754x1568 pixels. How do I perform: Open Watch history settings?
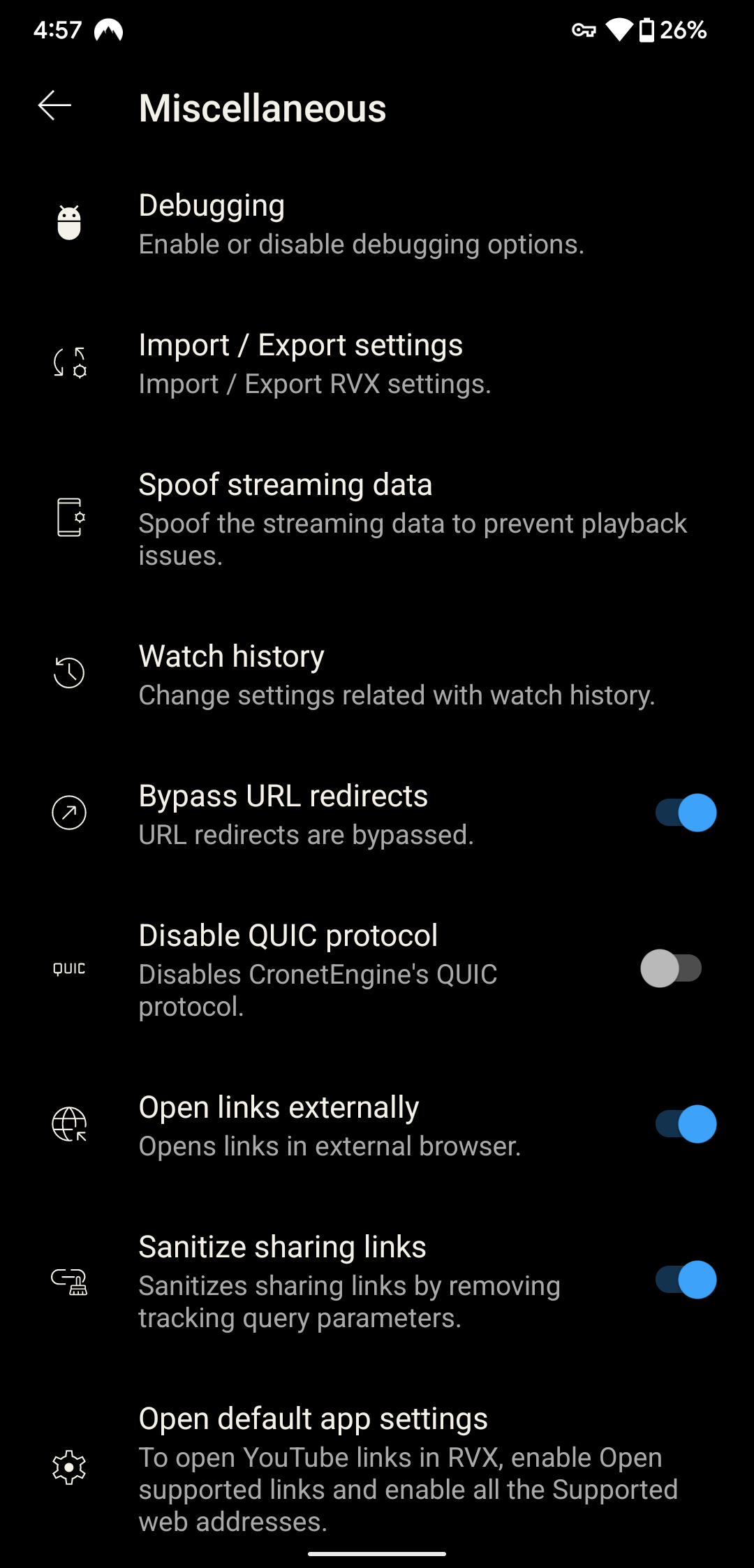pyautogui.click(x=377, y=674)
